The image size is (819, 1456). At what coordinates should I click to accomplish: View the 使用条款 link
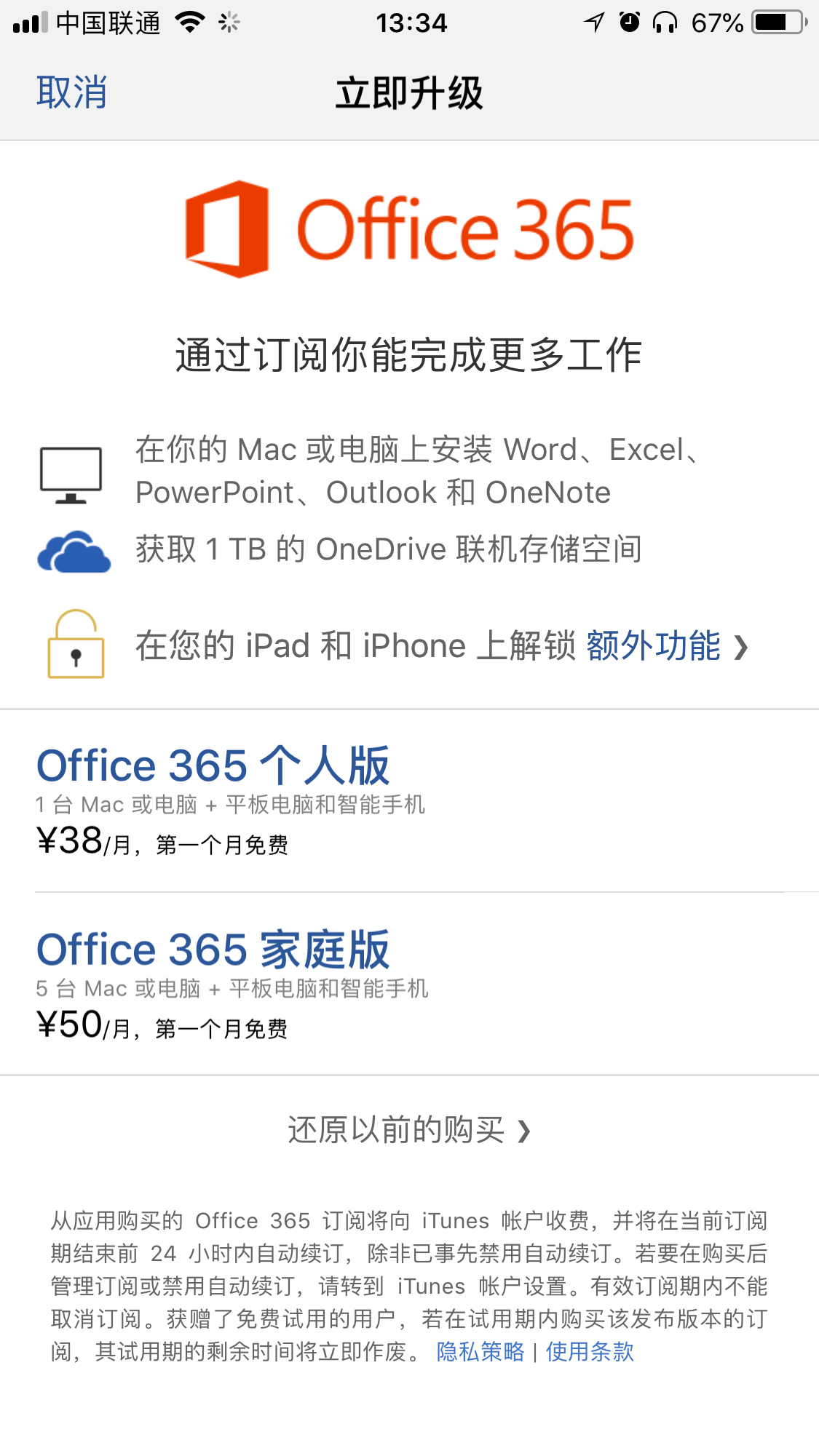[x=590, y=1352]
